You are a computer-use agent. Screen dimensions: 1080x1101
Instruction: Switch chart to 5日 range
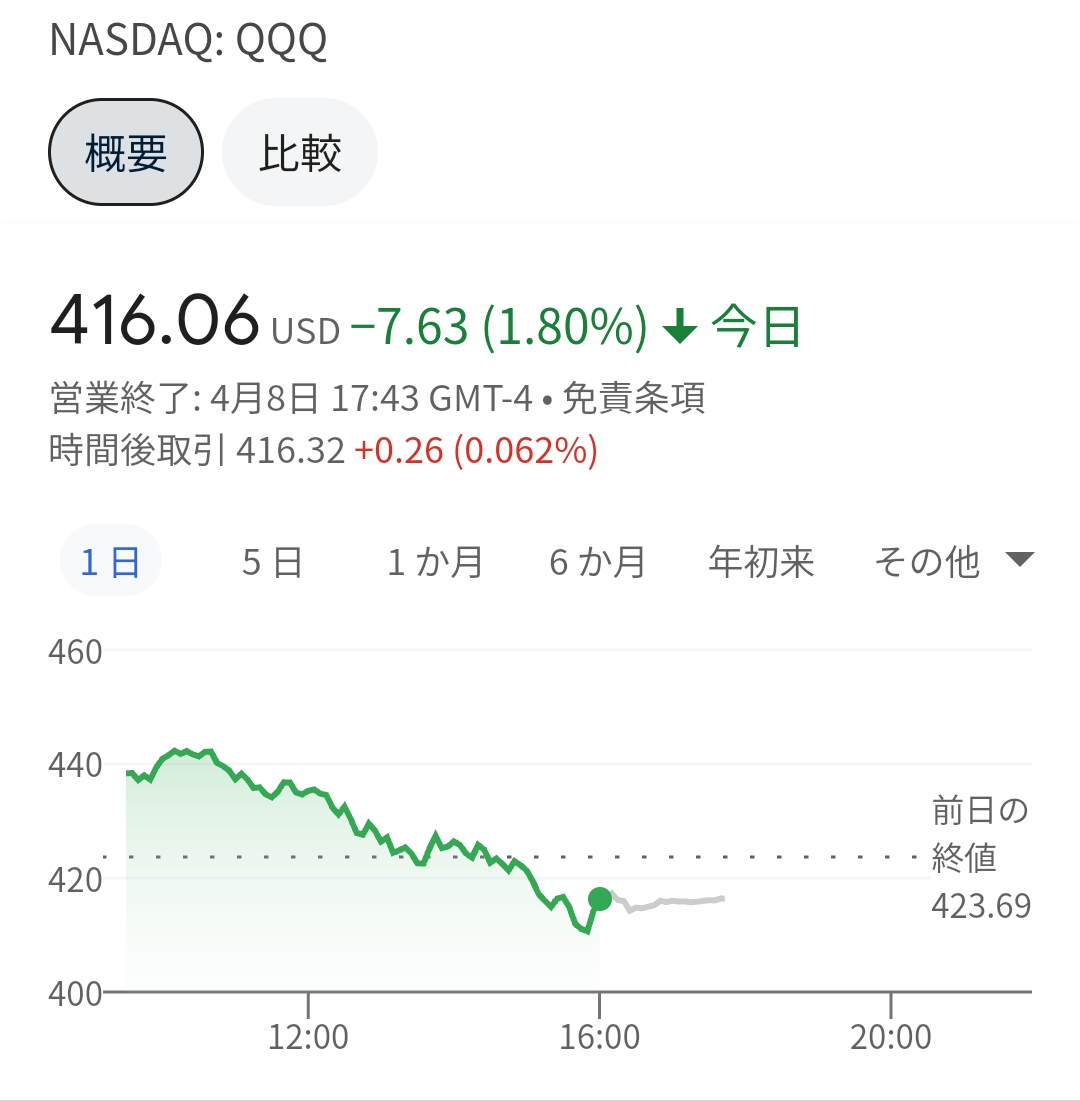[272, 562]
